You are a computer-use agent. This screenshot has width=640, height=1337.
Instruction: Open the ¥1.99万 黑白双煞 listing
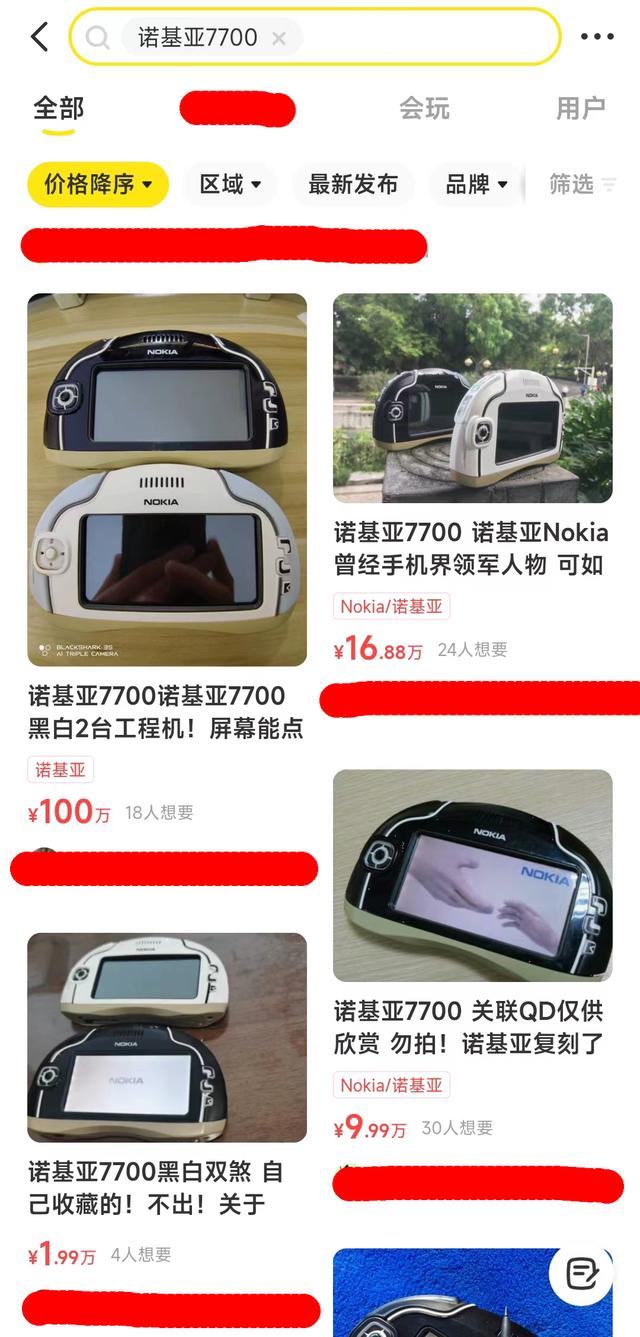coord(167,1037)
